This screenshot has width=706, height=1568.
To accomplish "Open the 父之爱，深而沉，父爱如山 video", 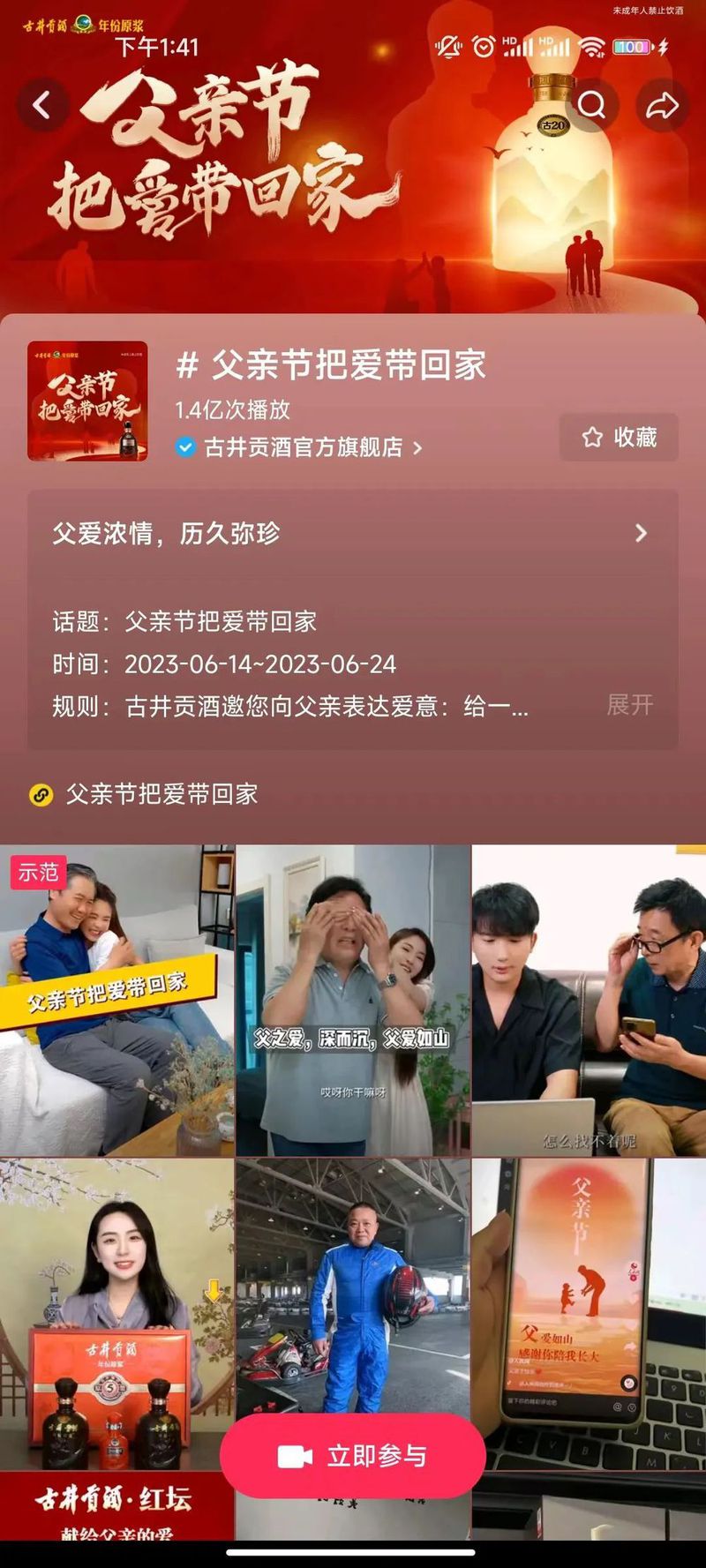I will click(353, 1002).
